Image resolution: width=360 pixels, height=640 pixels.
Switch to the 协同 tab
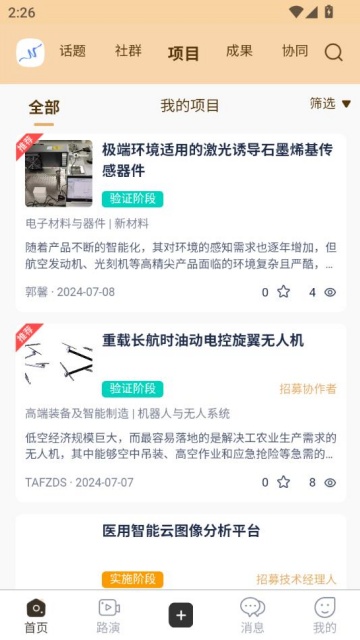[x=295, y=51]
